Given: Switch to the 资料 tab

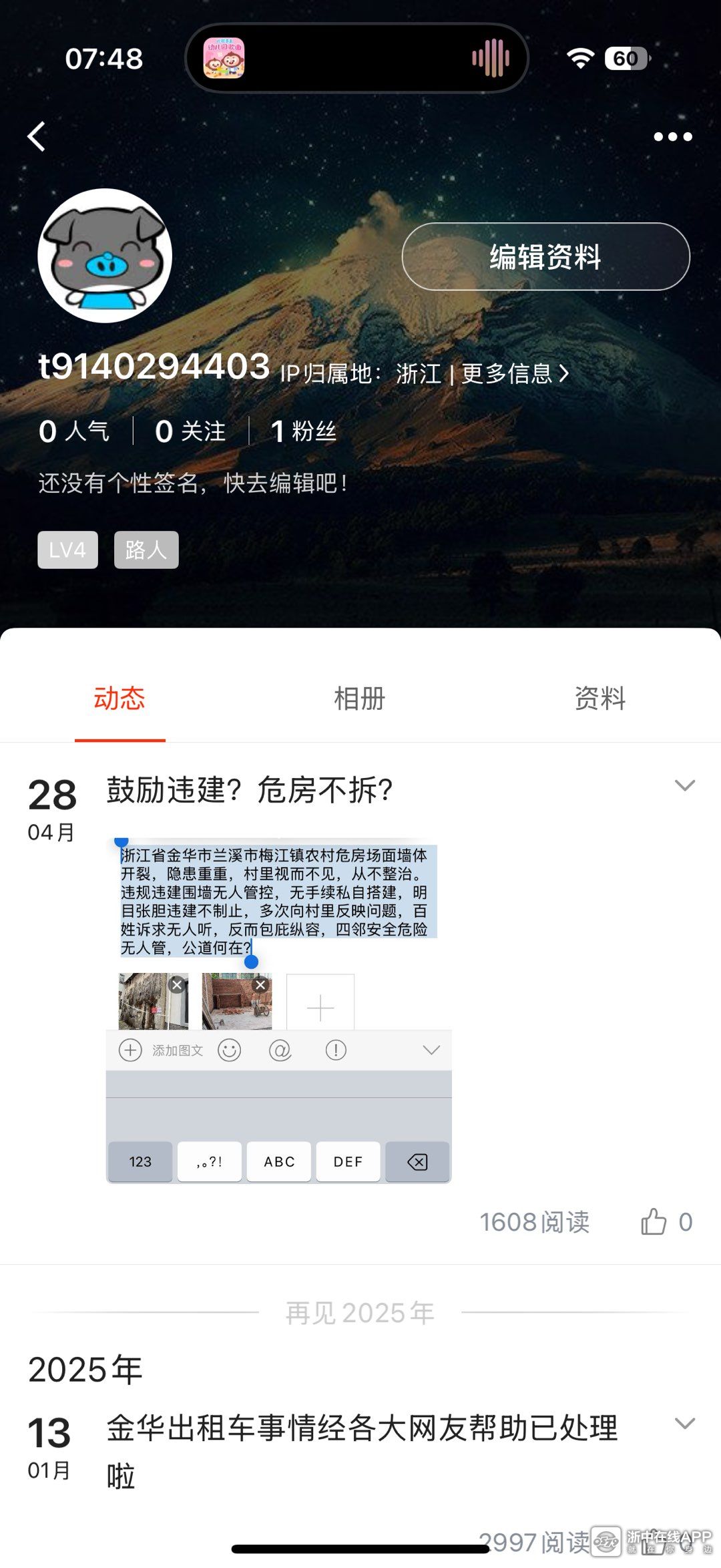Looking at the screenshot, I should tap(600, 699).
